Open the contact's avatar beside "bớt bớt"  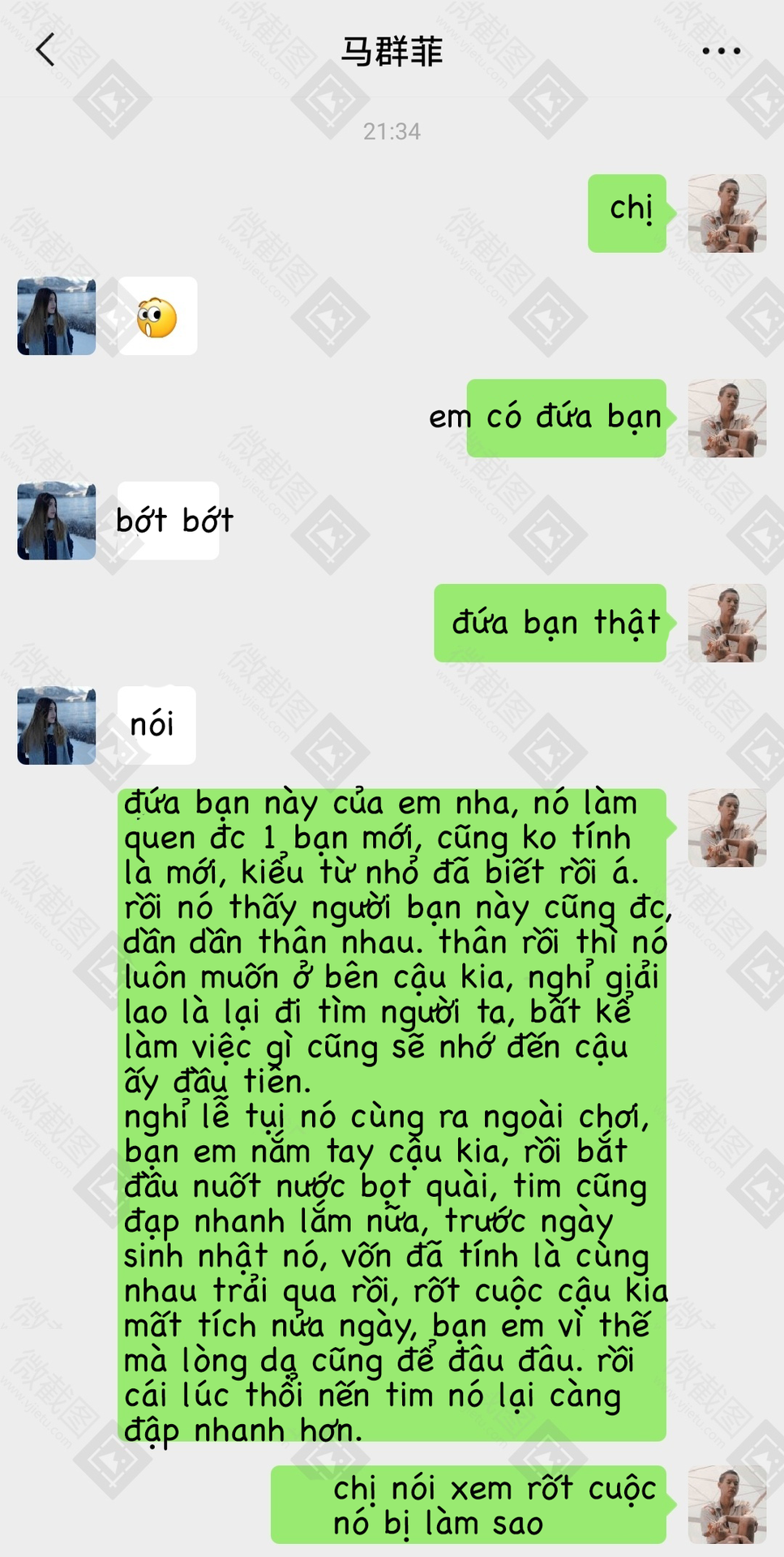coord(57,521)
